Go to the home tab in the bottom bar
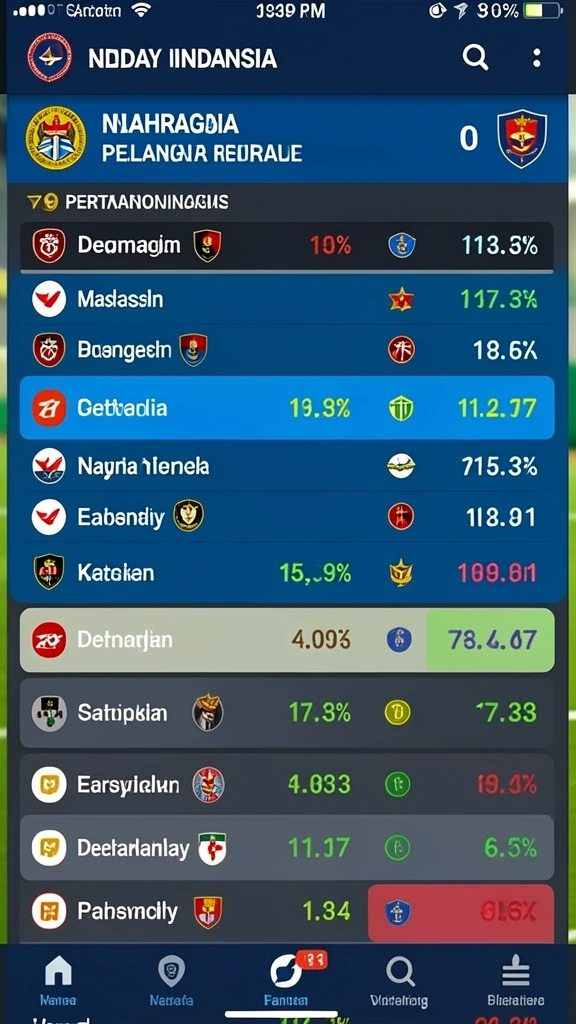The width and height of the screenshot is (576, 1024). (58, 980)
